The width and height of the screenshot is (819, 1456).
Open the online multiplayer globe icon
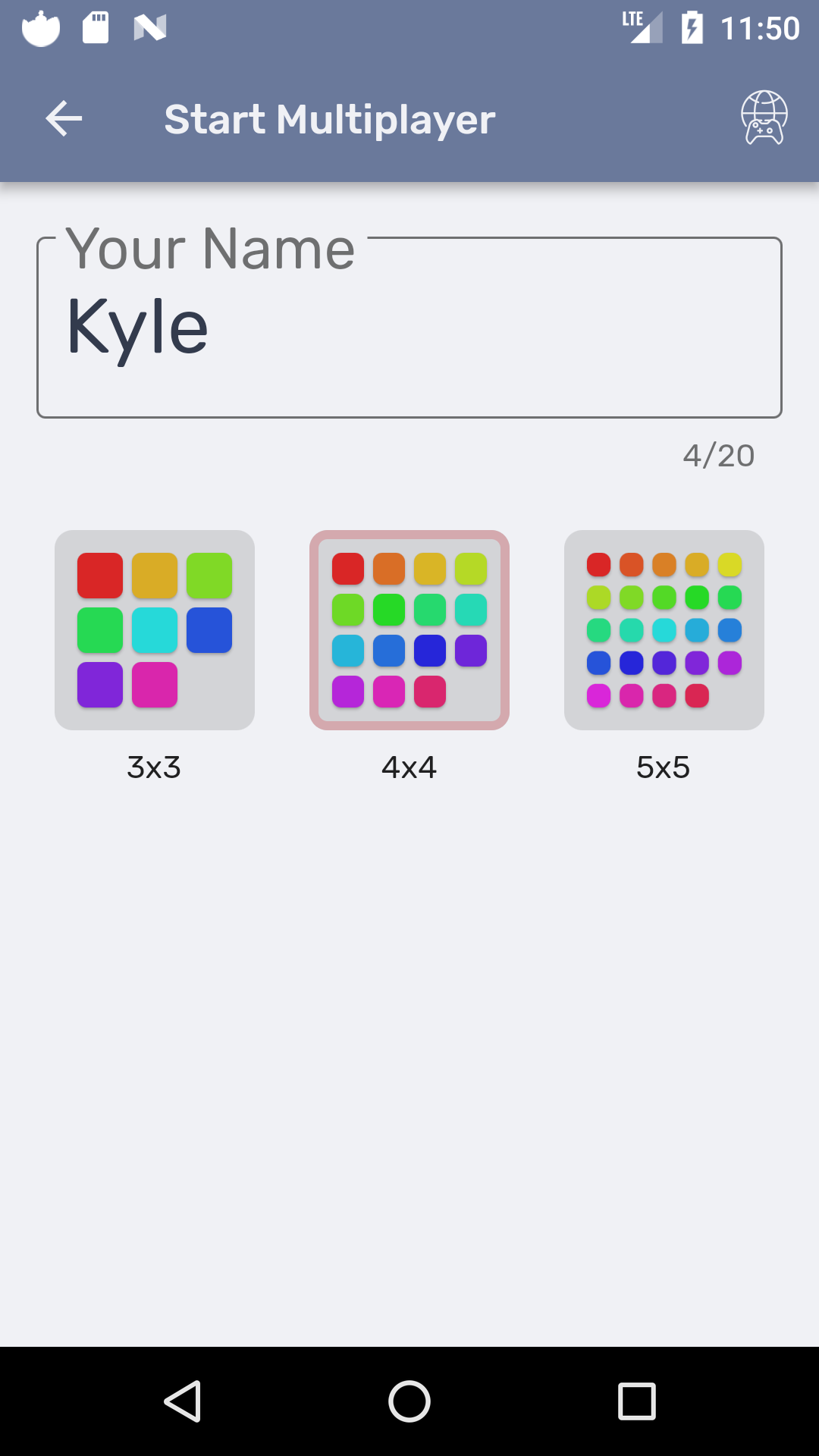point(764,118)
